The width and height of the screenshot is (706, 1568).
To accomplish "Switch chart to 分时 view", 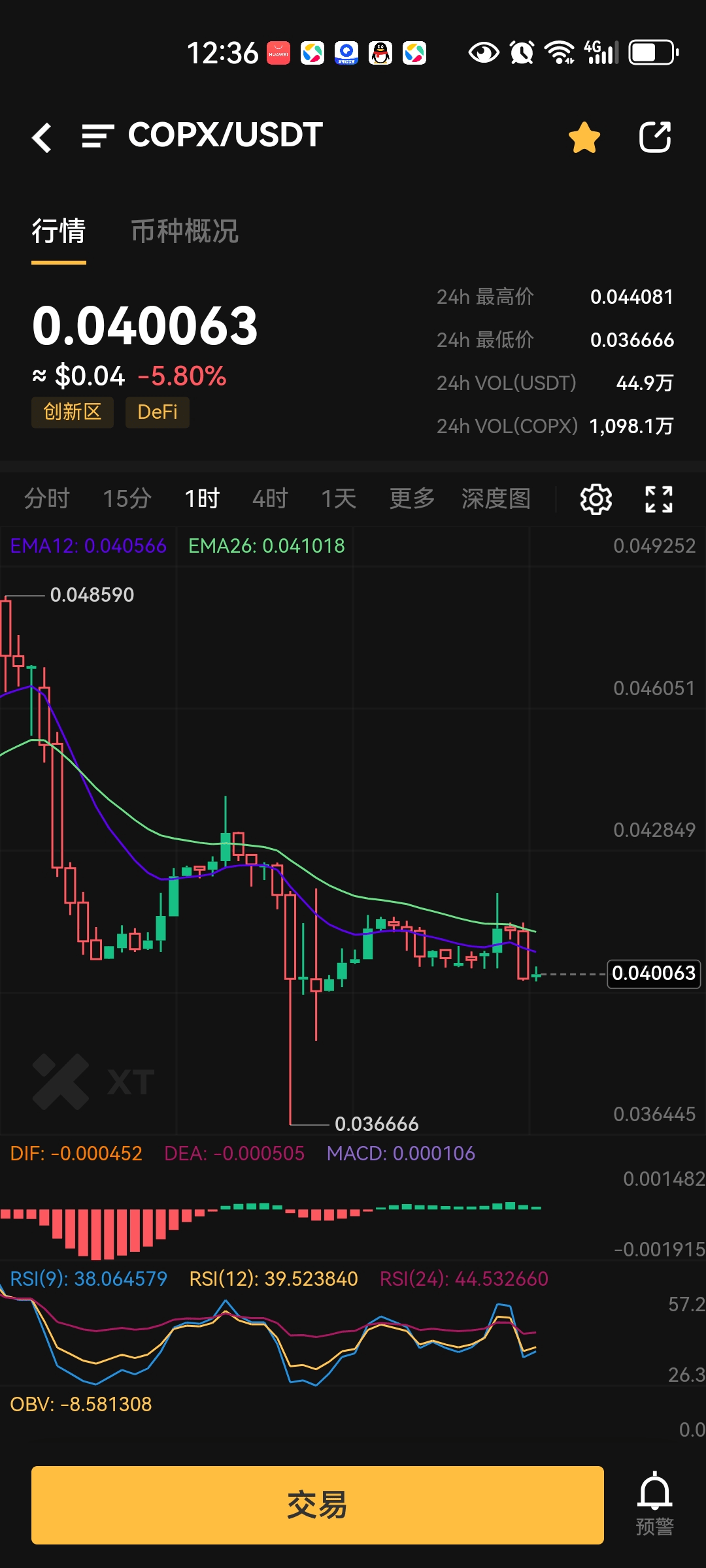I will (46, 499).
